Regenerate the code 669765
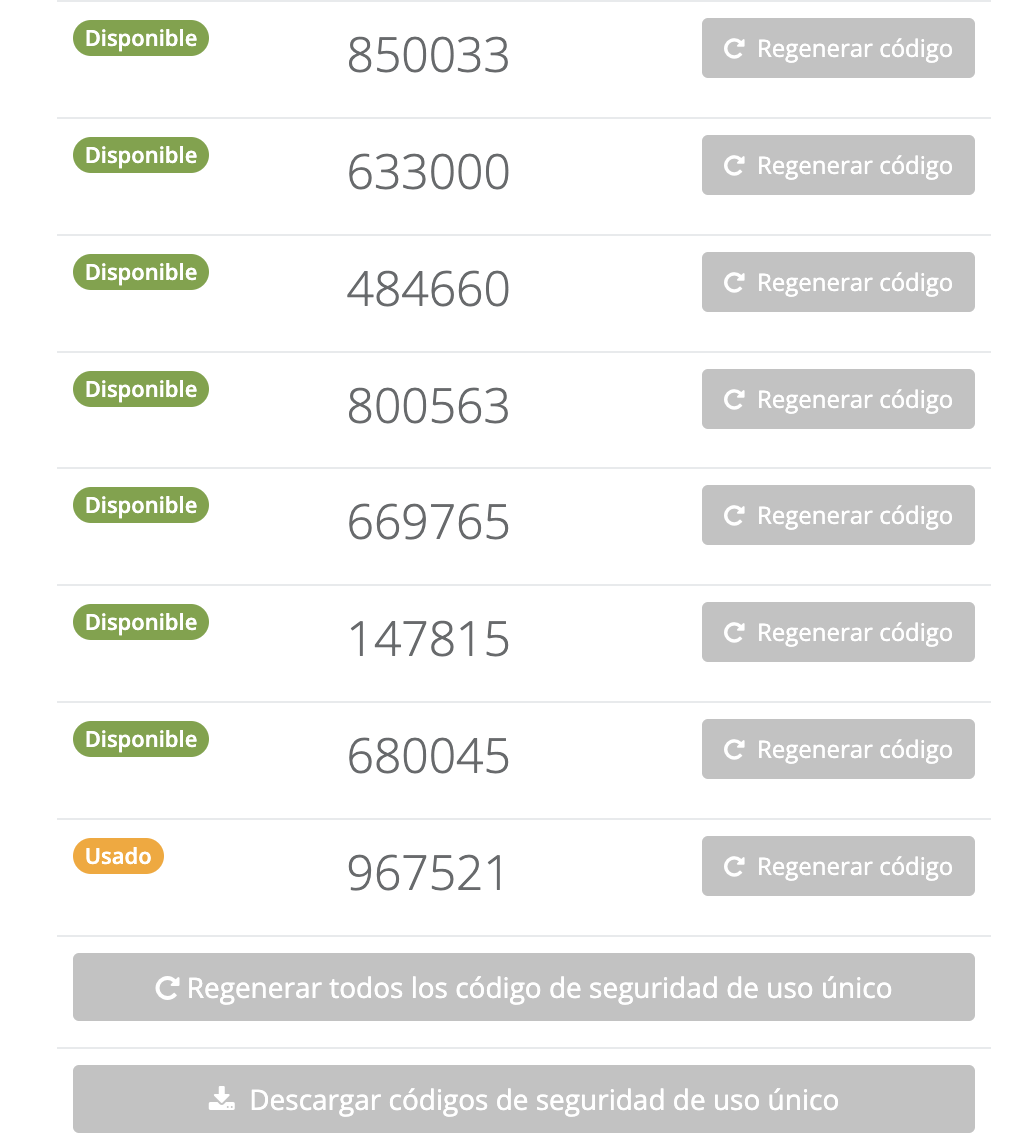The width and height of the screenshot is (1030, 1136). point(838,515)
